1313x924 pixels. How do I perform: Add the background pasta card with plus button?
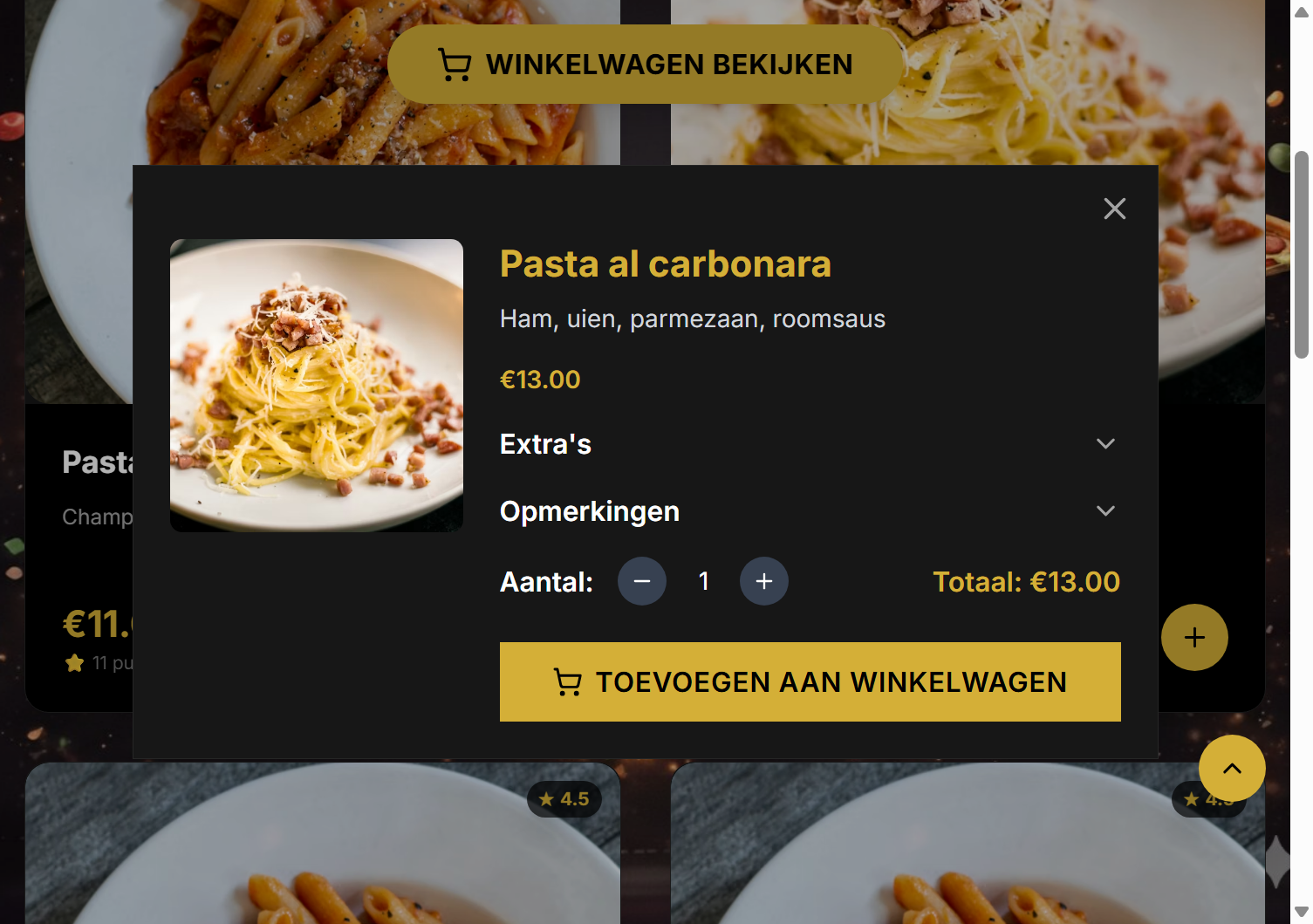point(1193,637)
